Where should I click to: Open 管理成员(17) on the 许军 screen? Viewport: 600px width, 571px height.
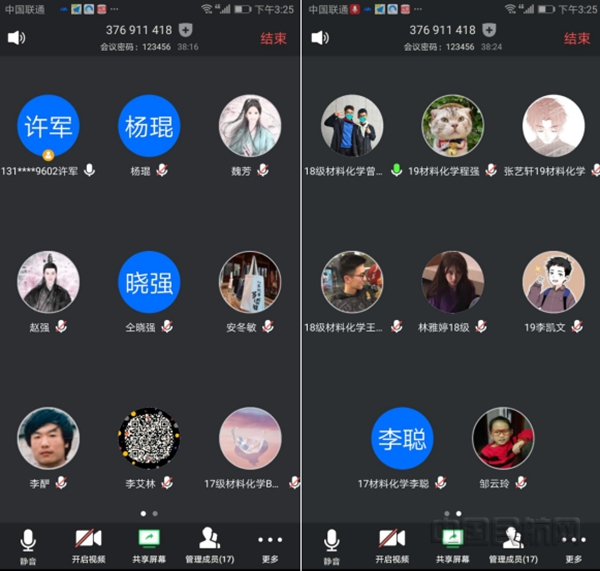(x=209, y=544)
